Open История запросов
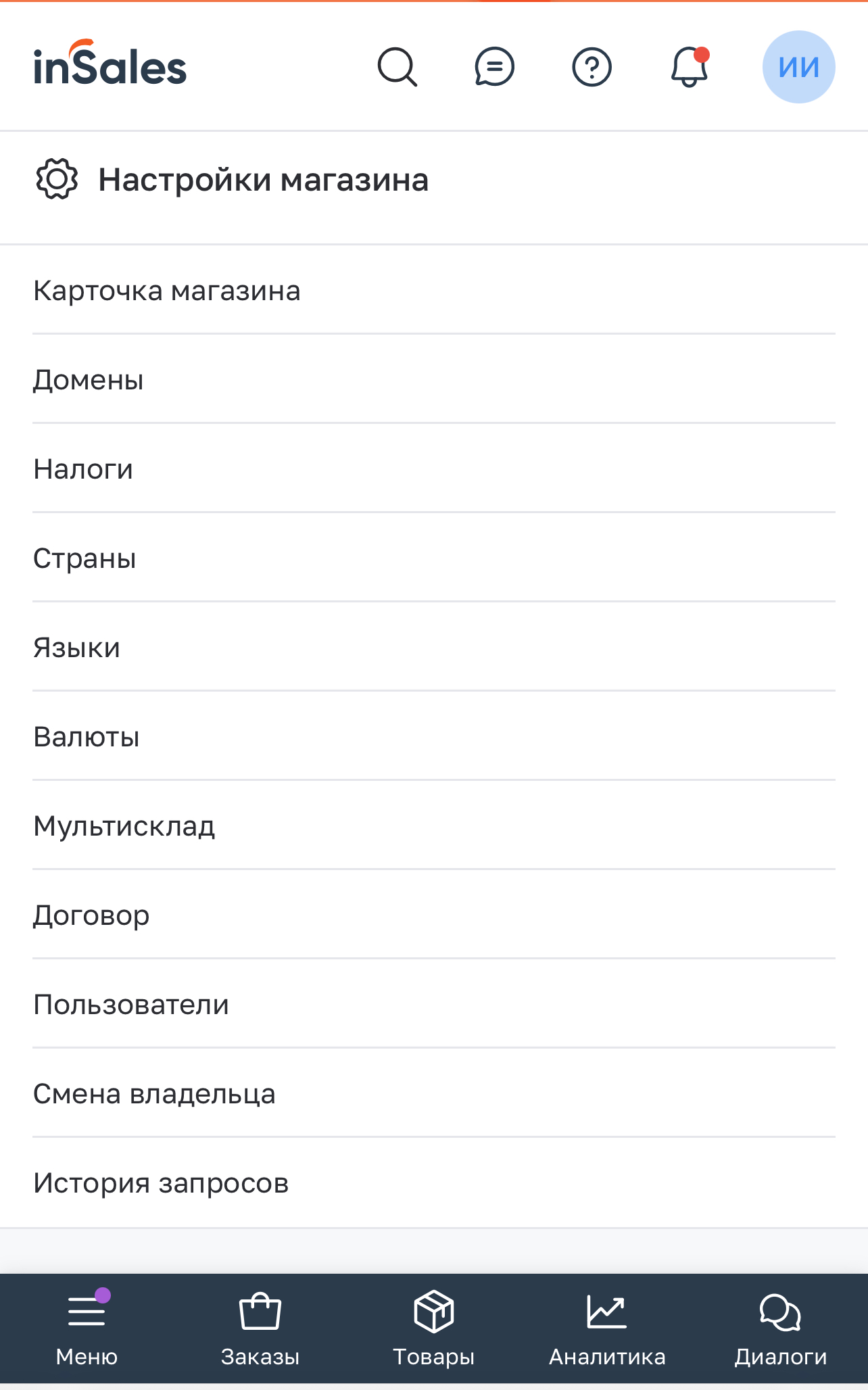This screenshot has height=1390, width=868. click(x=434, y=1183)
